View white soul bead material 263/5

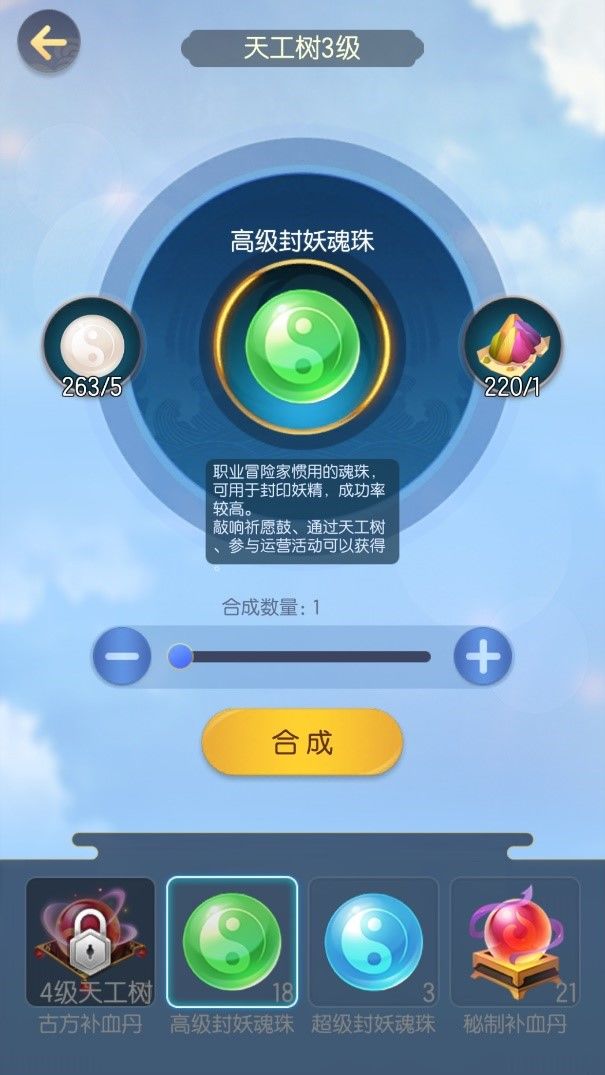coord(92,347)
